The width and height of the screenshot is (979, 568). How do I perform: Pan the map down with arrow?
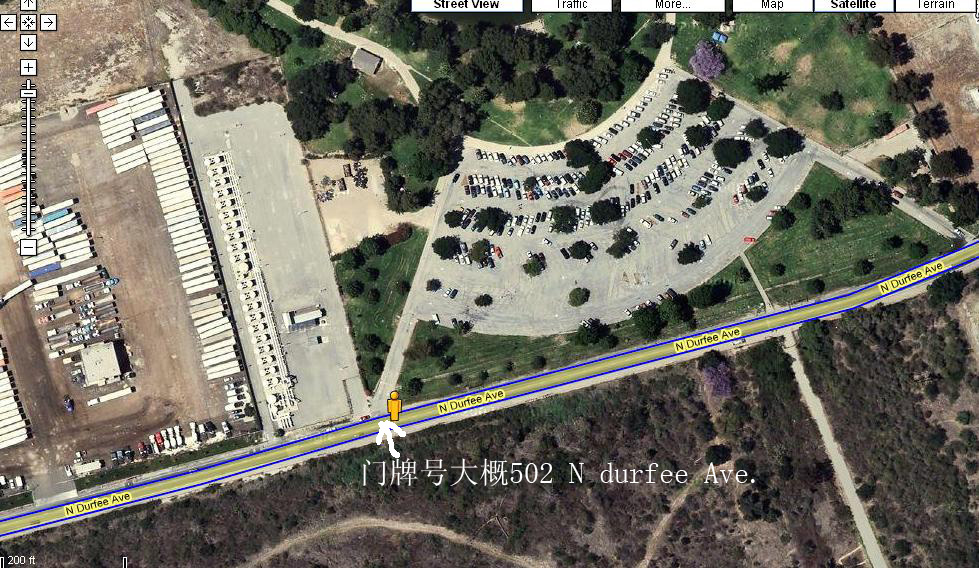point(28,42)
